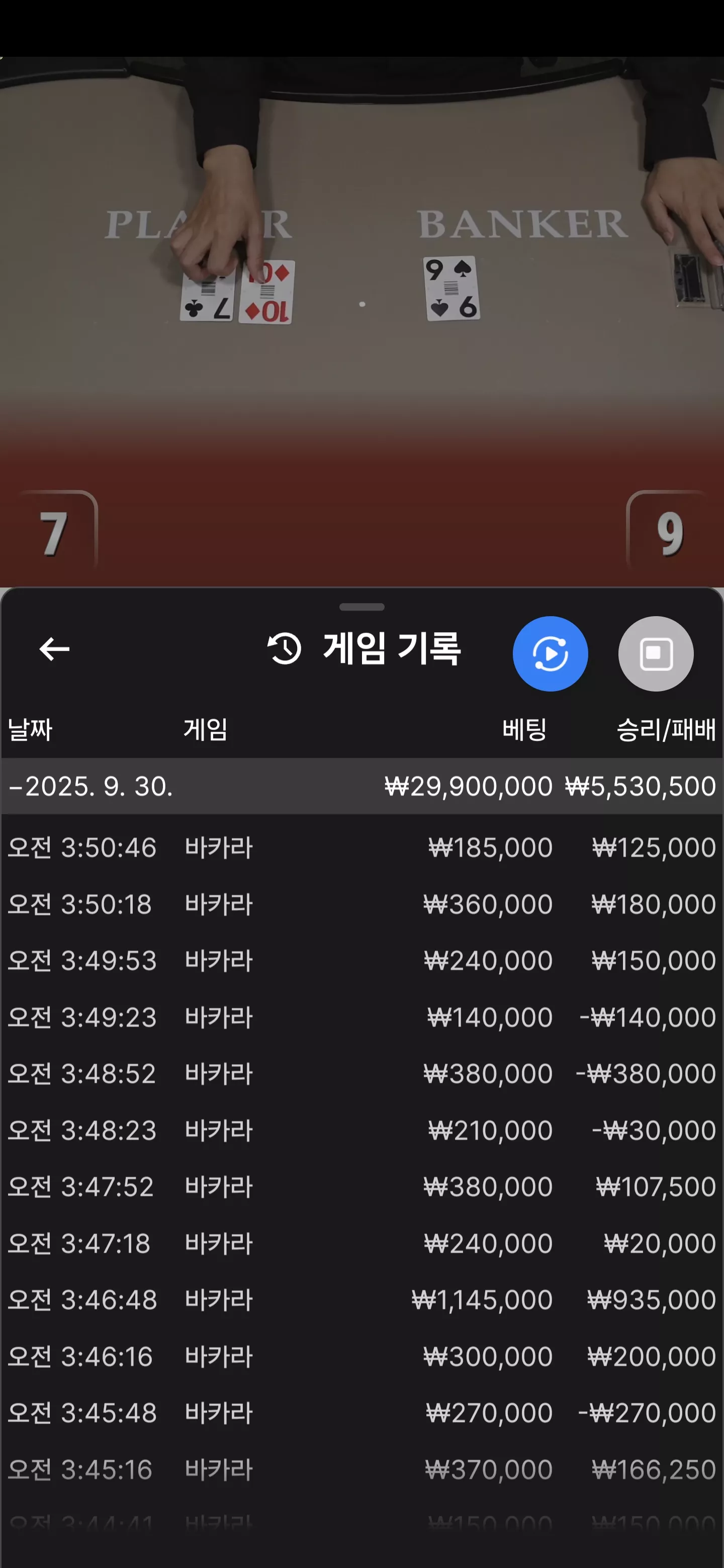Viewport: 724px width, 1568px height.
Task: View the 오전 3:48:23 round details
Action: point(361,1130)
